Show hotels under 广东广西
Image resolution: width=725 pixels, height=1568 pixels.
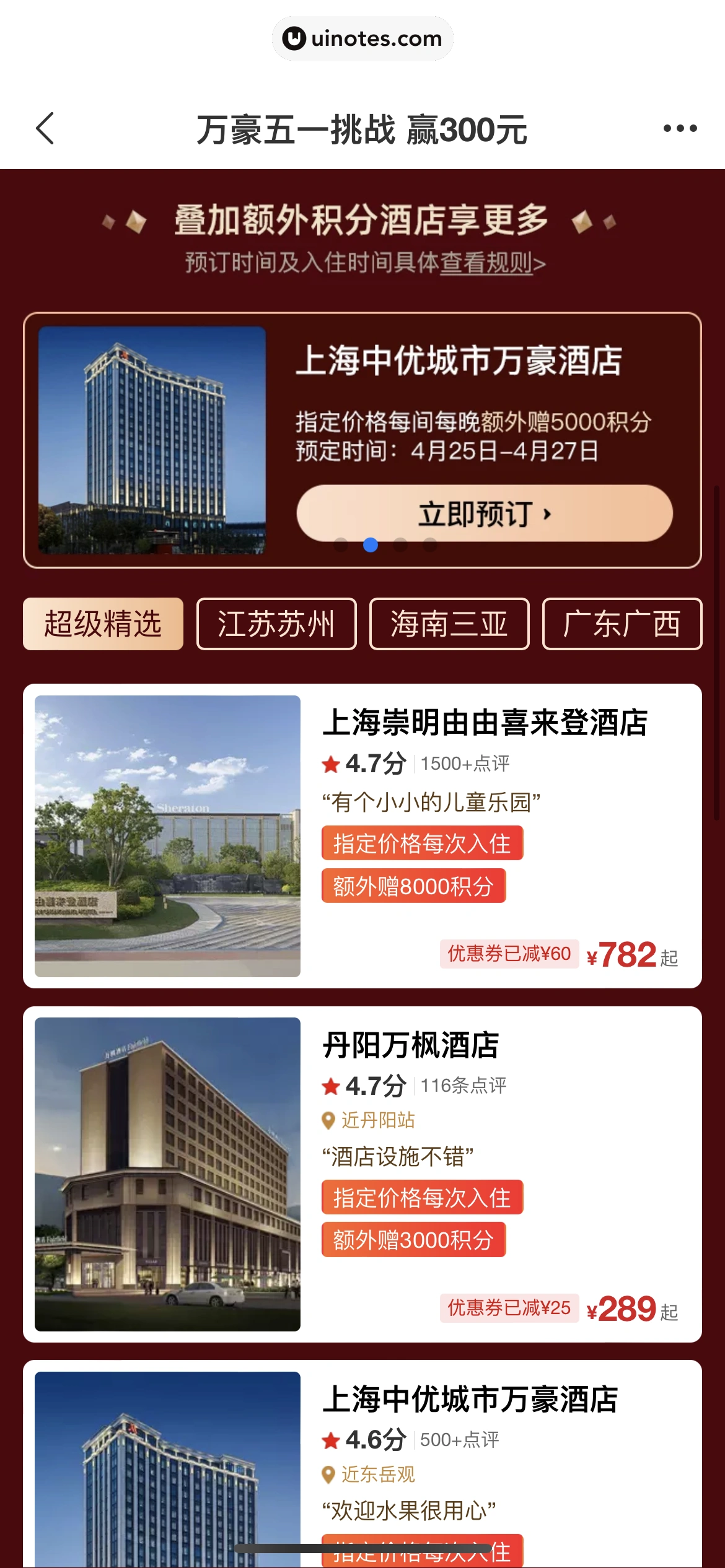pos(622,624)
